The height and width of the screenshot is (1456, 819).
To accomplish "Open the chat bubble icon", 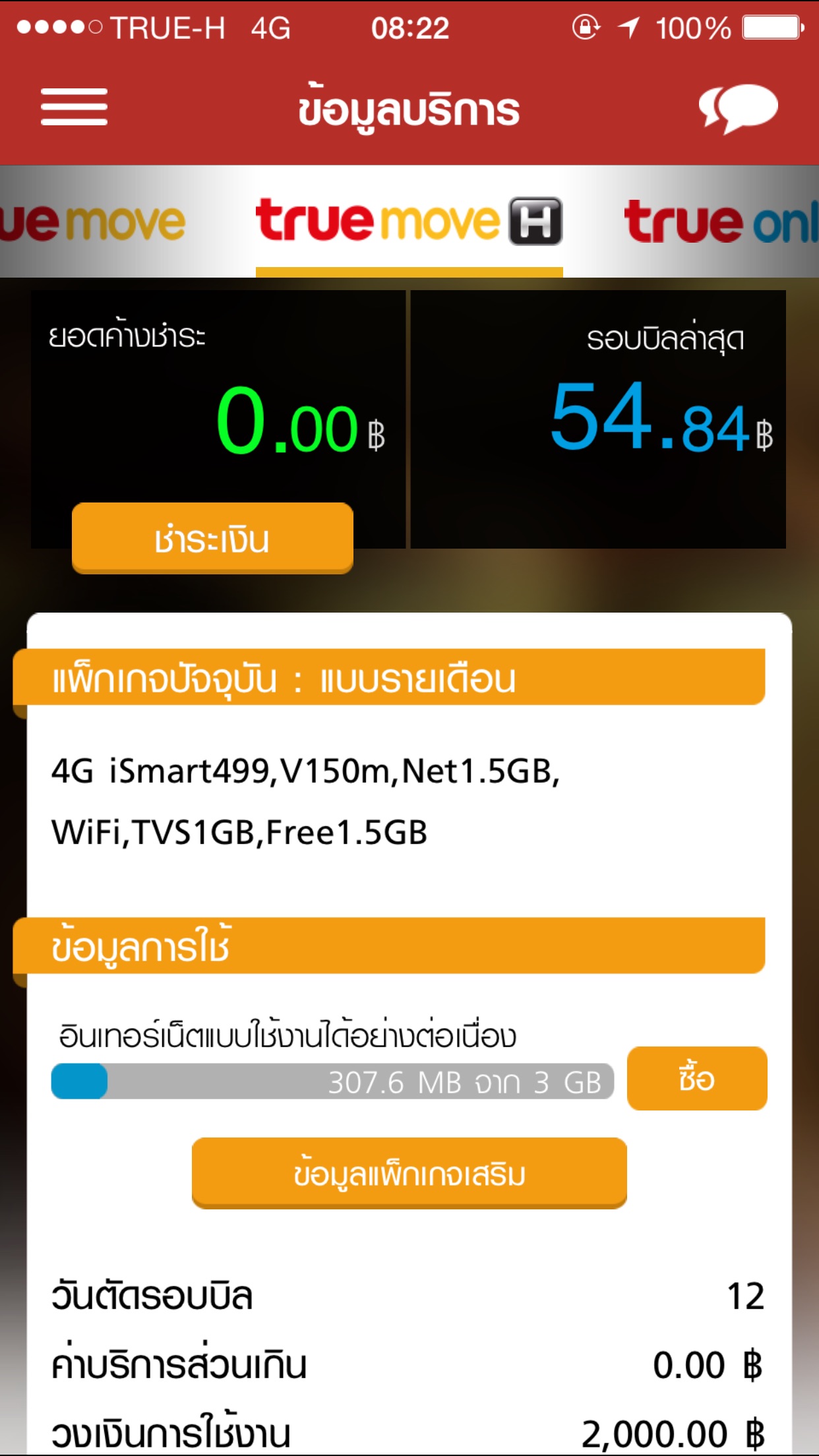I will 738,109.
